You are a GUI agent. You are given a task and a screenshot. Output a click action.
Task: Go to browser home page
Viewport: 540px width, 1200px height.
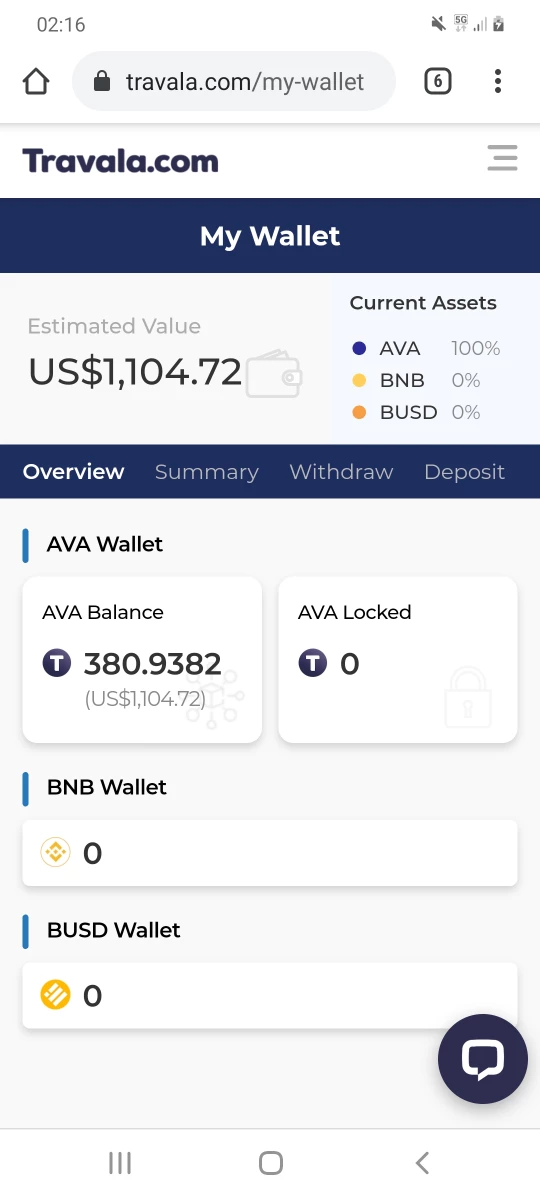(x=36, y=81)
